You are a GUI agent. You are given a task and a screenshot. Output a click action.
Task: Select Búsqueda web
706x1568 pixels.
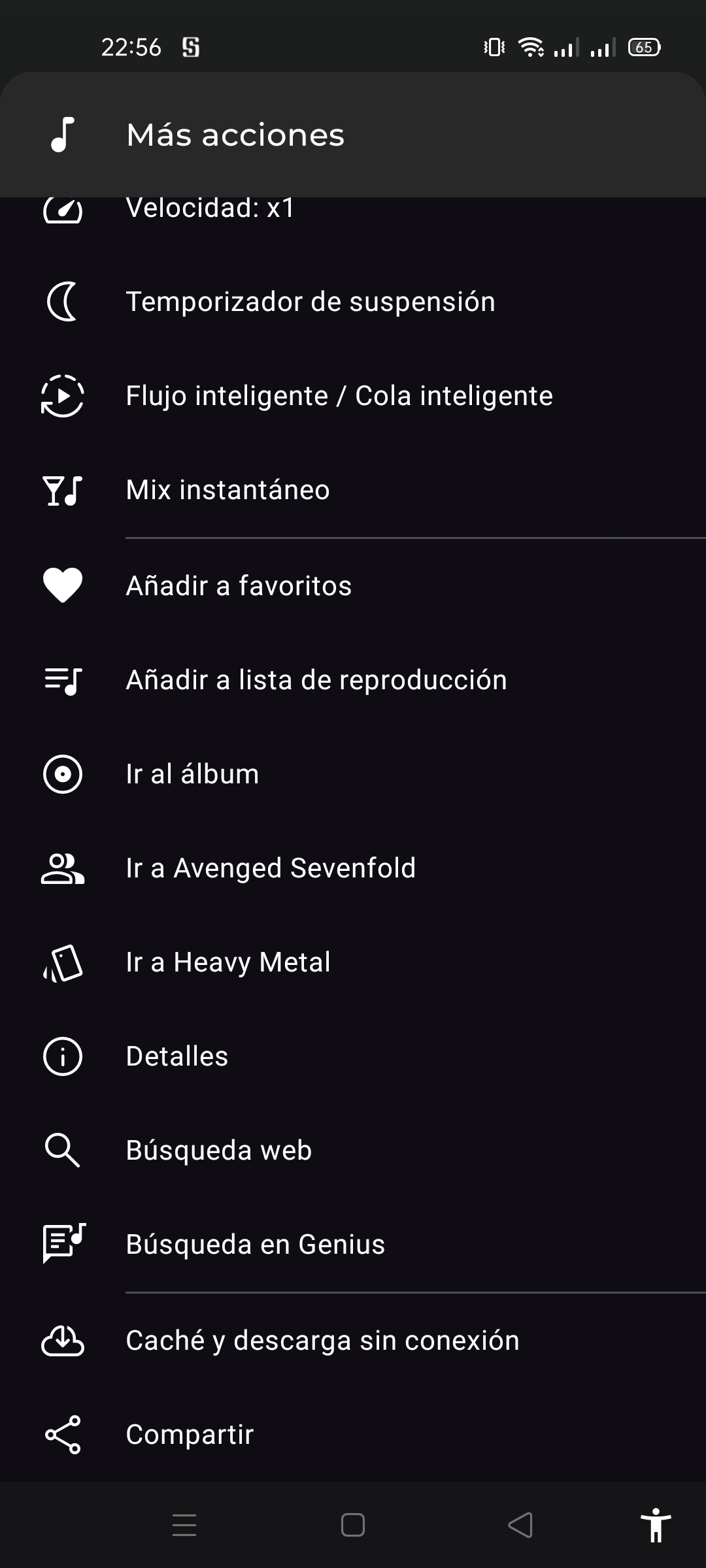tap(353, 1151)
